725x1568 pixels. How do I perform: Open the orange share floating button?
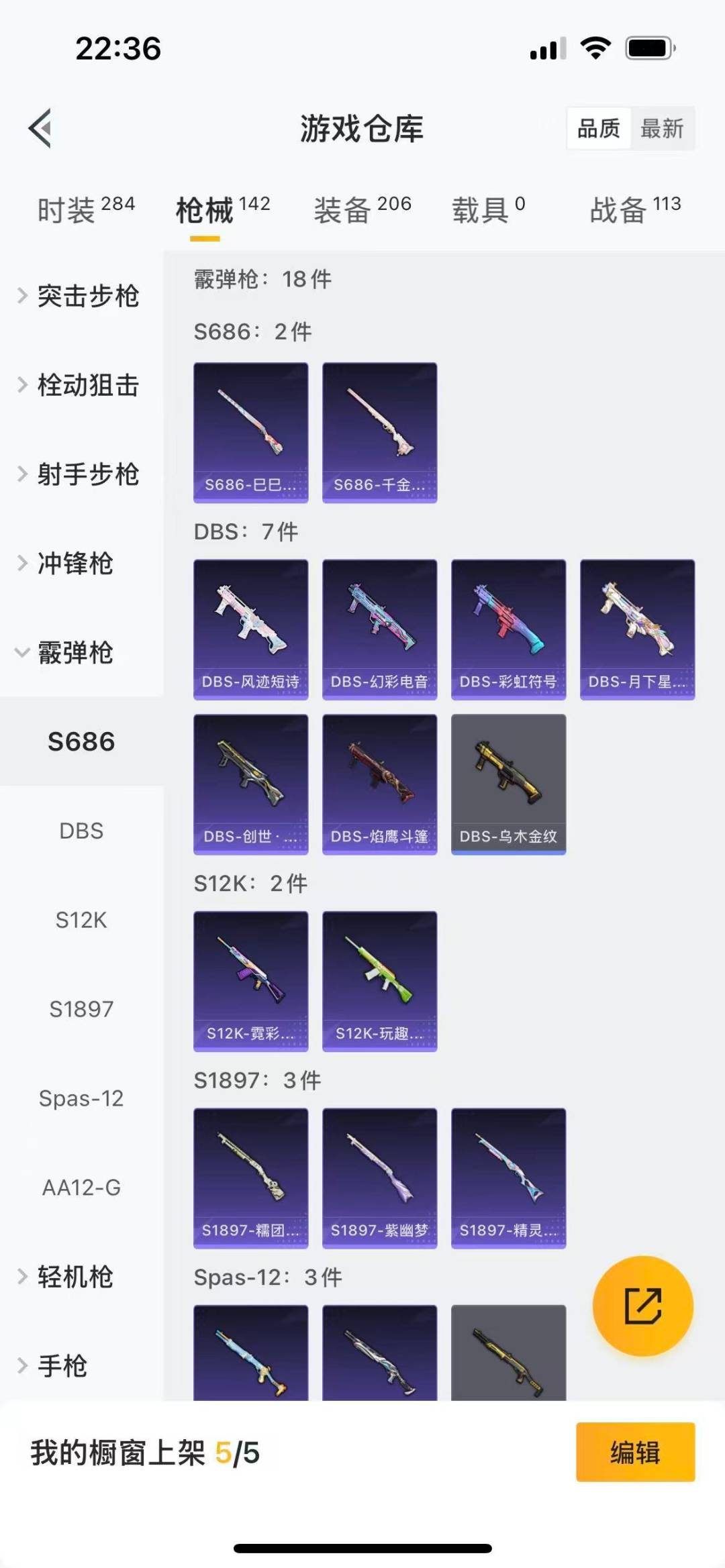[642, 1306]
